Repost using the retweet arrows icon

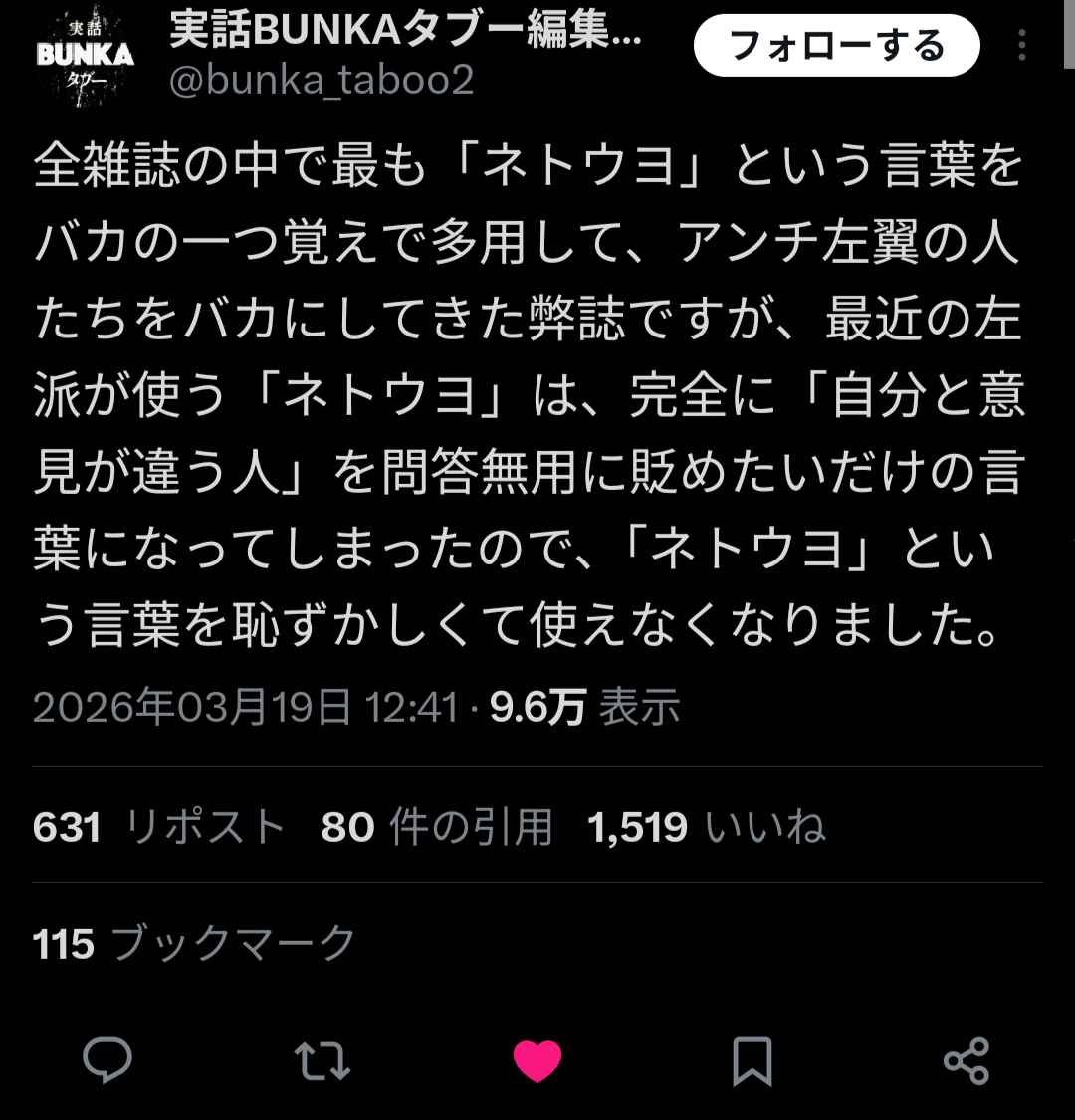point(323,1061)
